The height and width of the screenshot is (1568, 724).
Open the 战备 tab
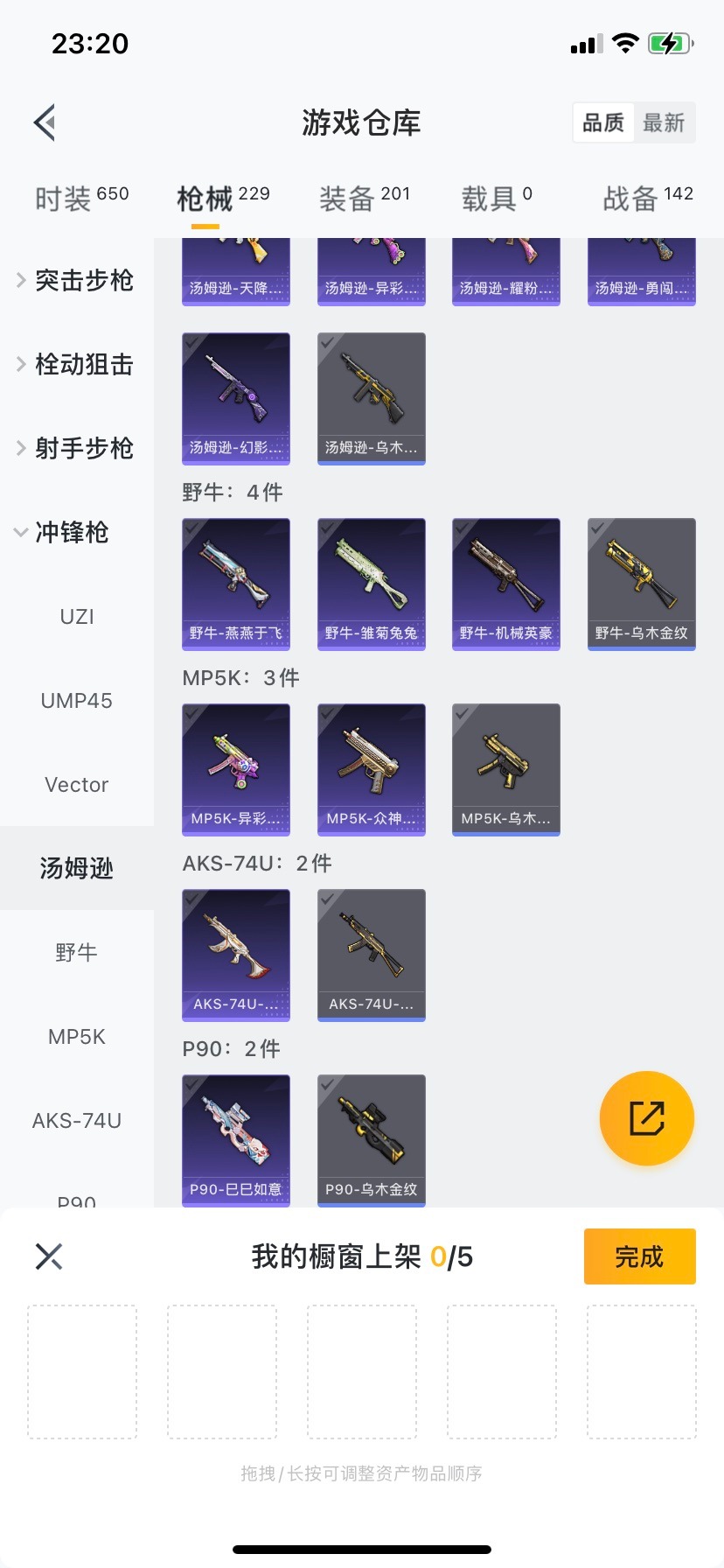(x=647, y=199)
